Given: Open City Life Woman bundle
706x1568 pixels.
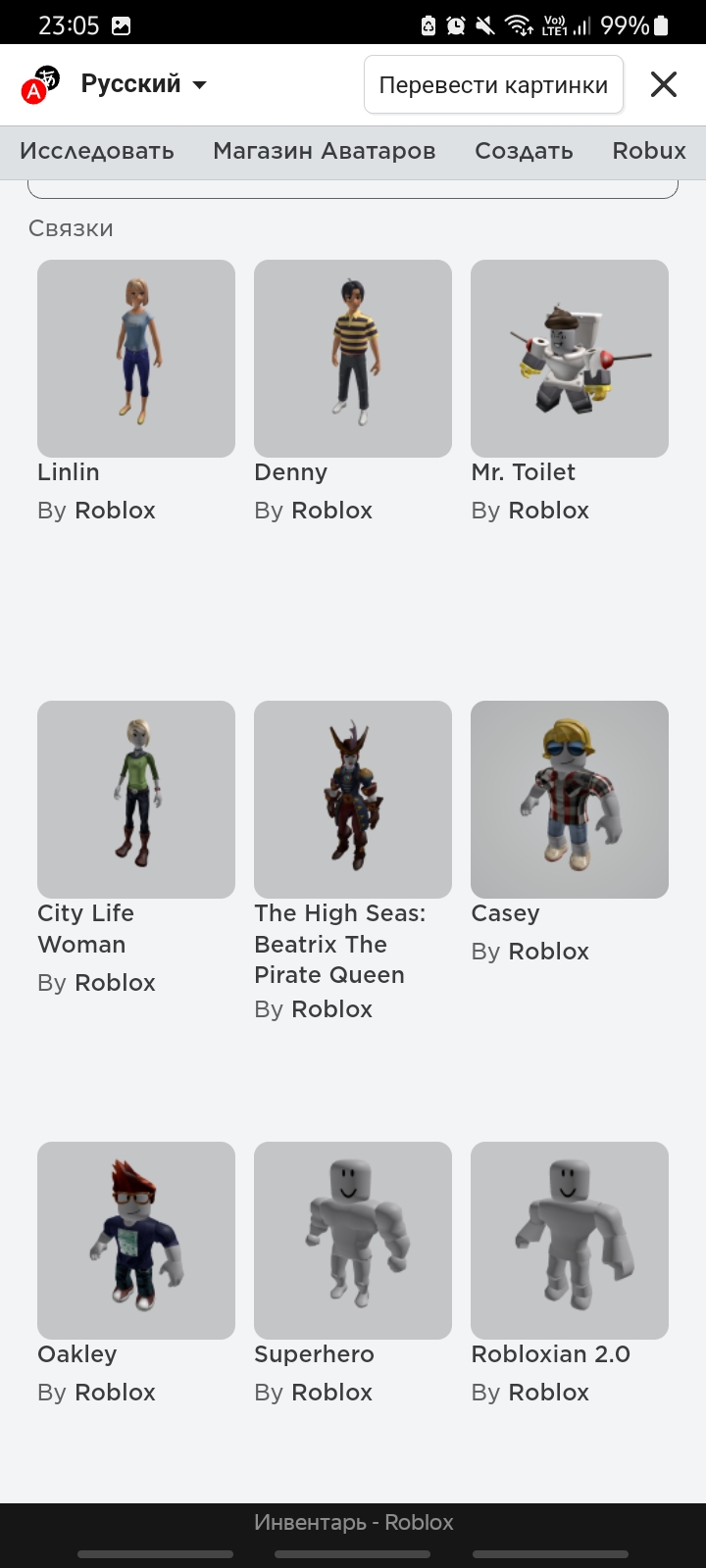Looking at the screenshot, I should tap(136, 800).
